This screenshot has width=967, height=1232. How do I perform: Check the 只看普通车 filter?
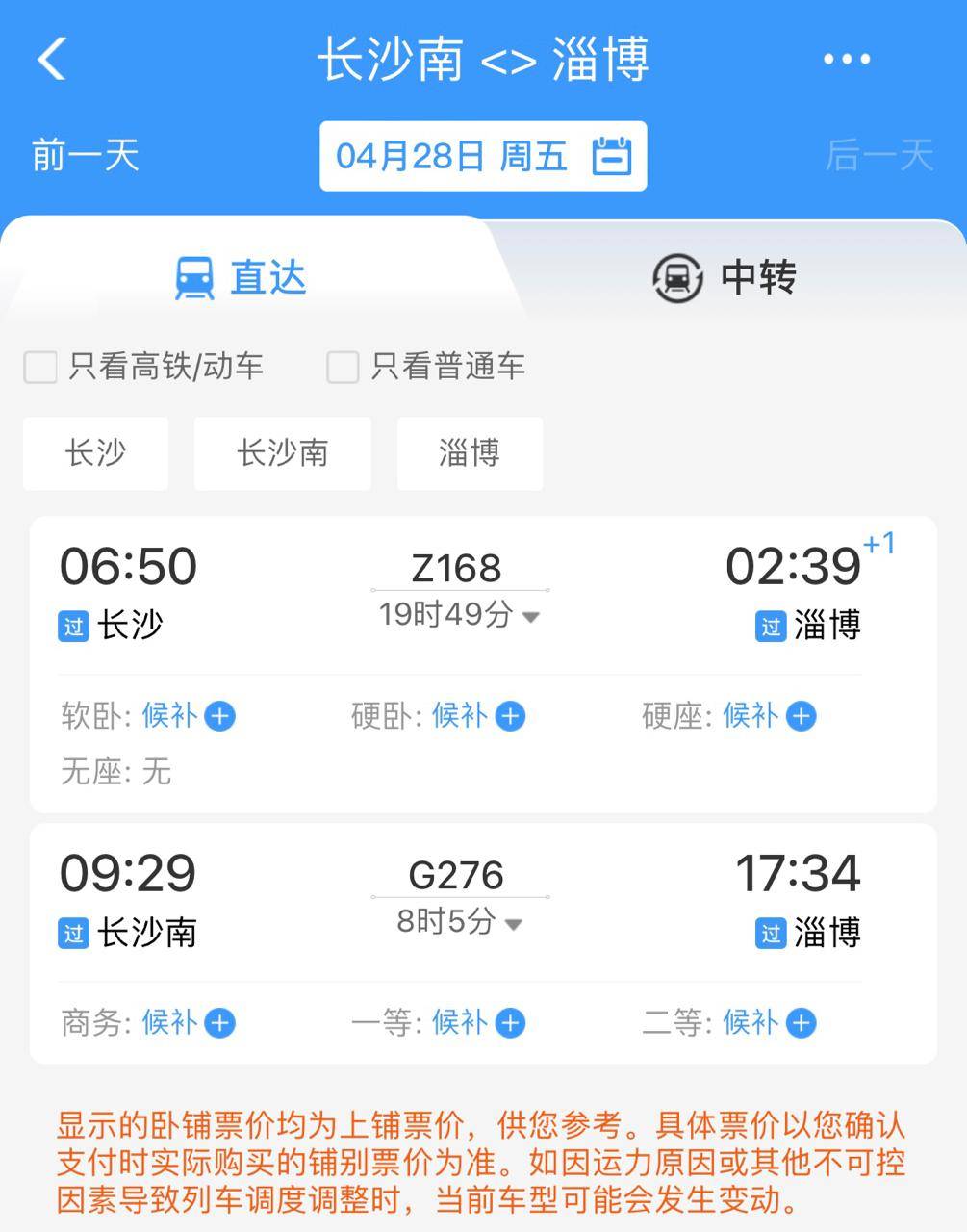point(343,367)
